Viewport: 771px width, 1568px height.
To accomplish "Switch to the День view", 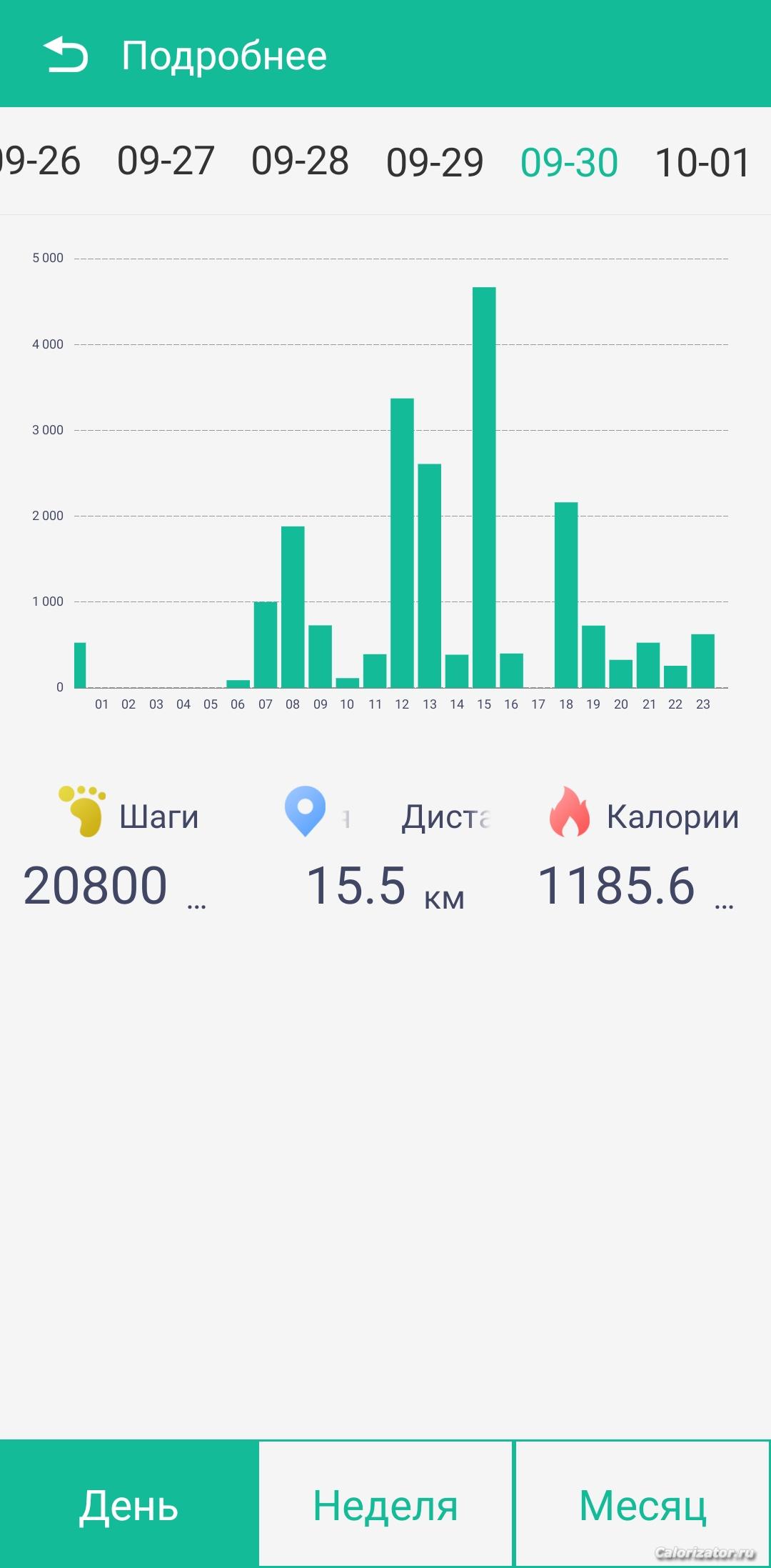I will coord(128,1504).
